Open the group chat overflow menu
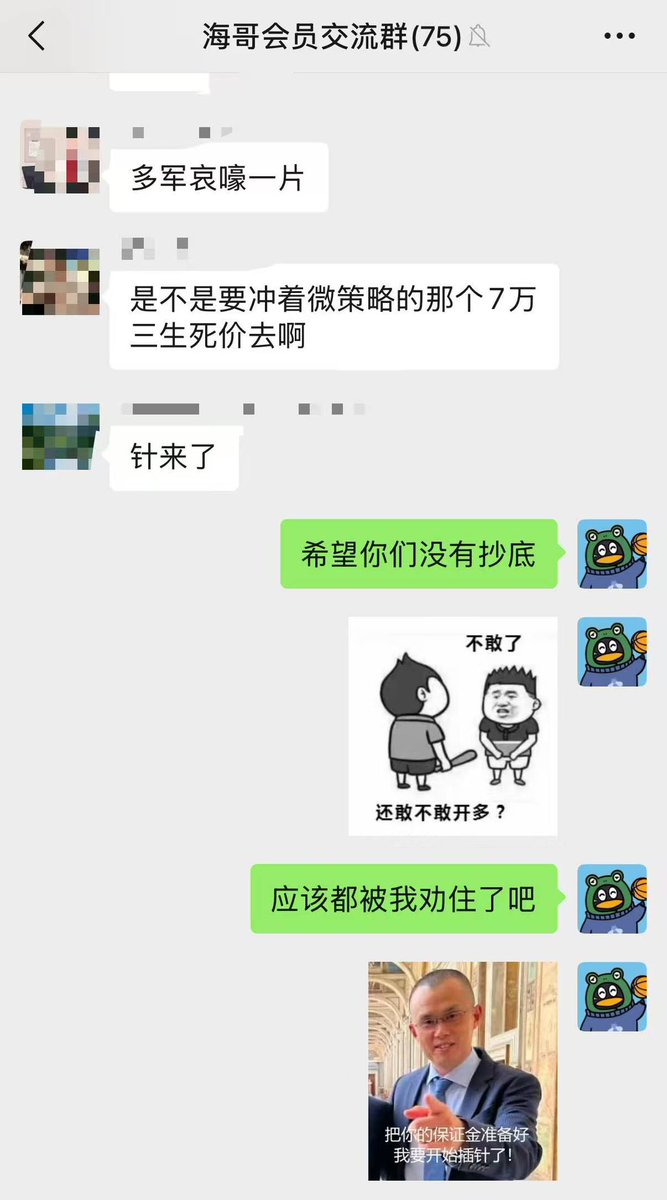Screen dimensions: 667x1200 (619, 37)
